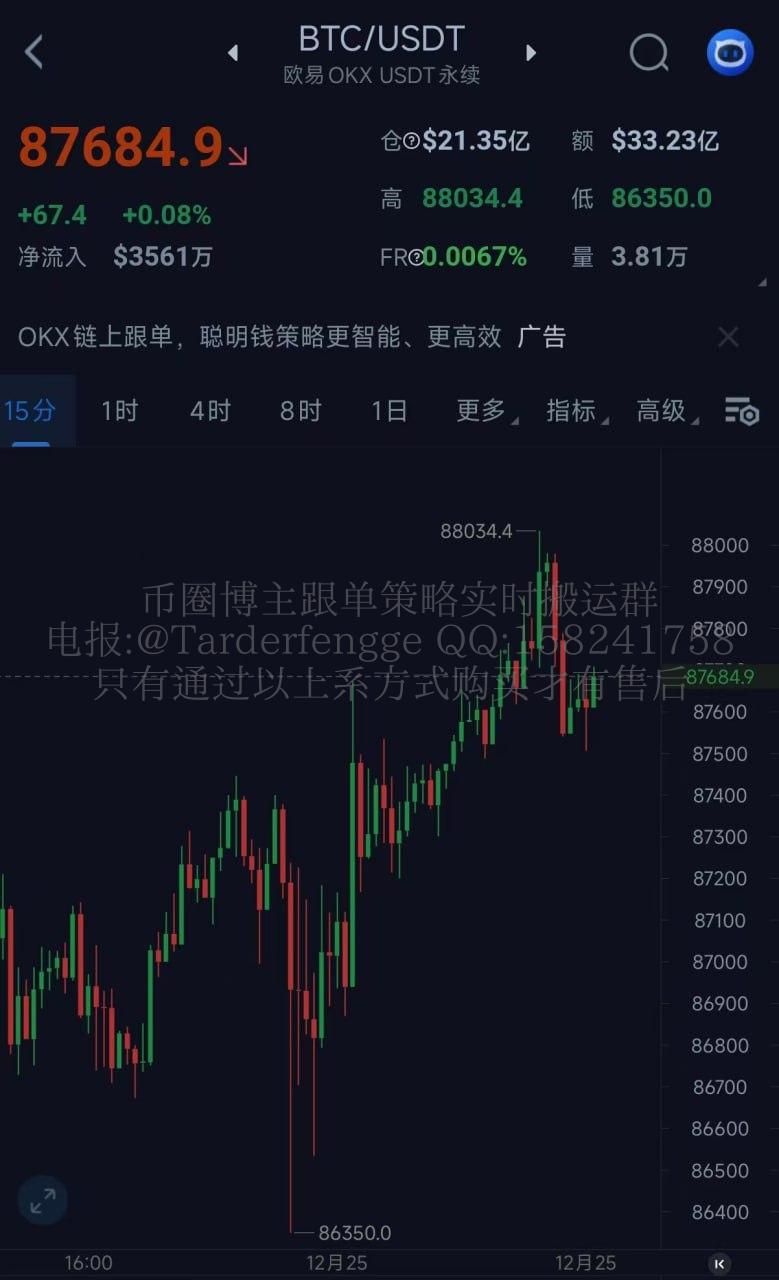Switch to the 4时 timeframe
The width and height of the screenshot is (779, 1280).
click(210, 411)
